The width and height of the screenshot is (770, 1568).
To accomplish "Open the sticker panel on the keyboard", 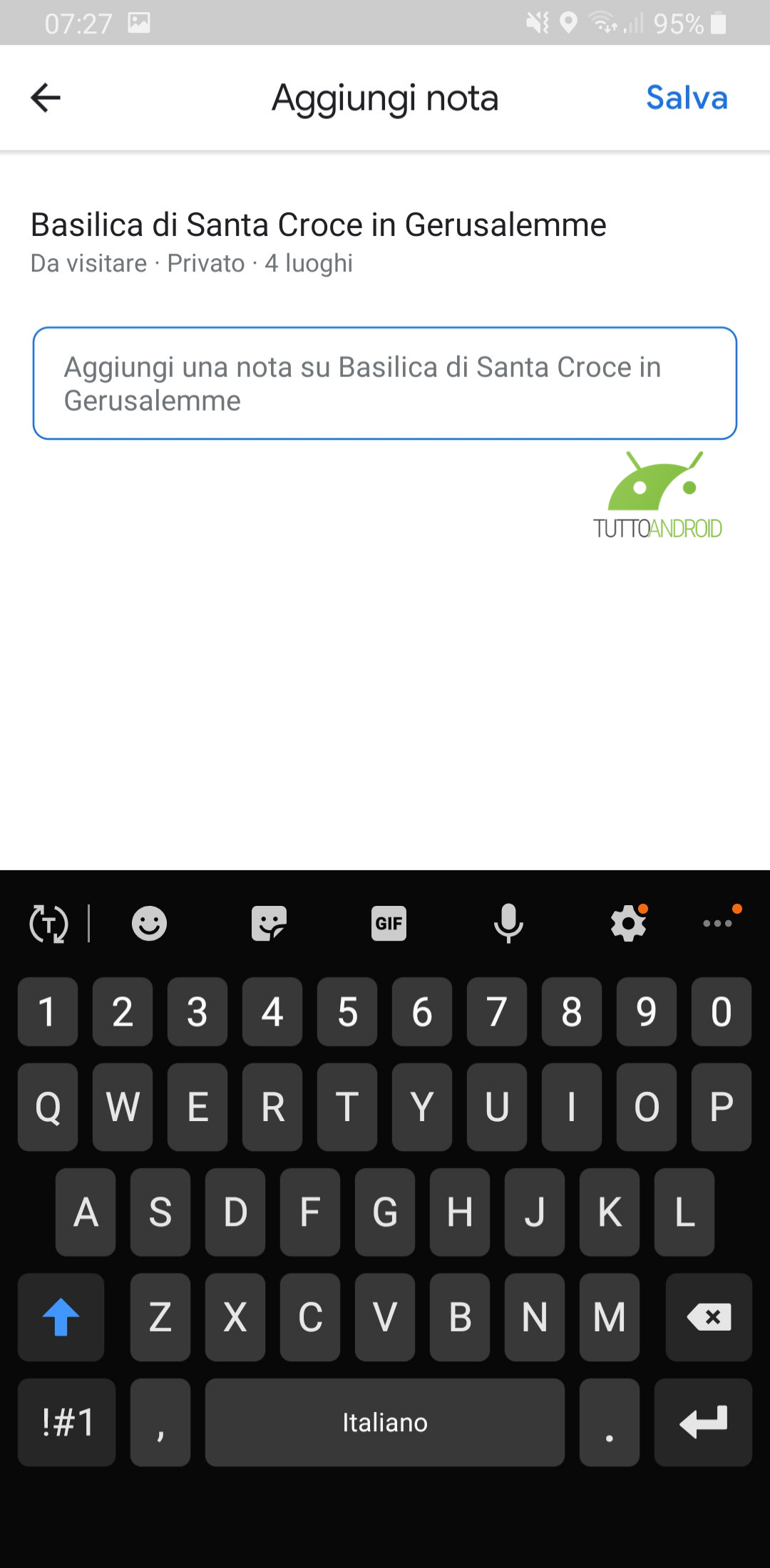I will click(x=269, y=924).
